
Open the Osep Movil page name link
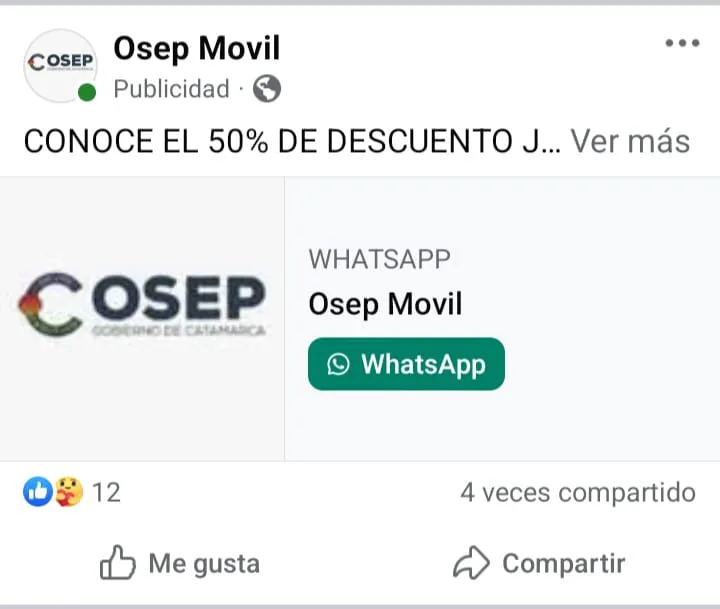tap(196, 47)
